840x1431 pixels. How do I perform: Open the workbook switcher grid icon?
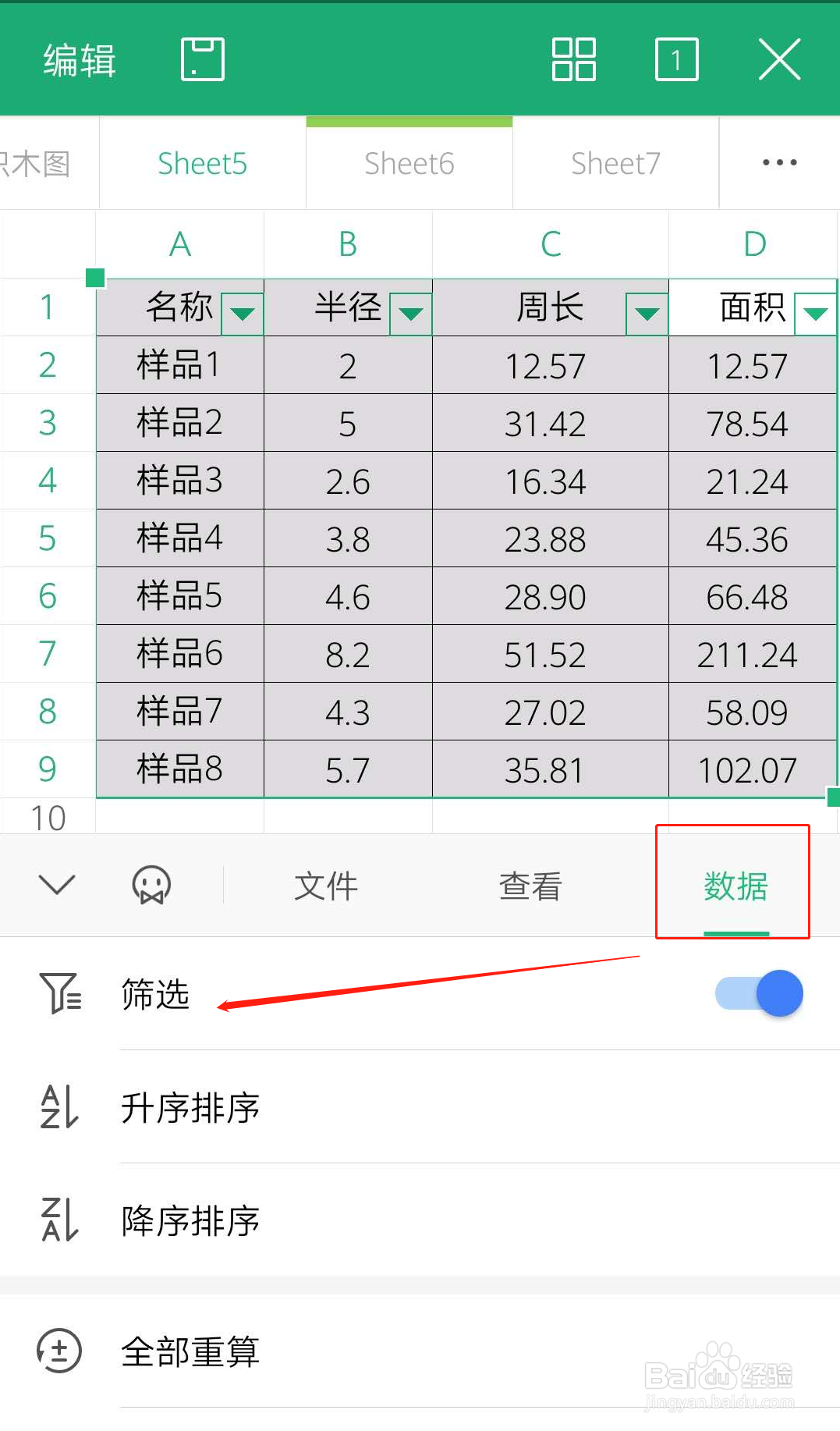(573, 59)
